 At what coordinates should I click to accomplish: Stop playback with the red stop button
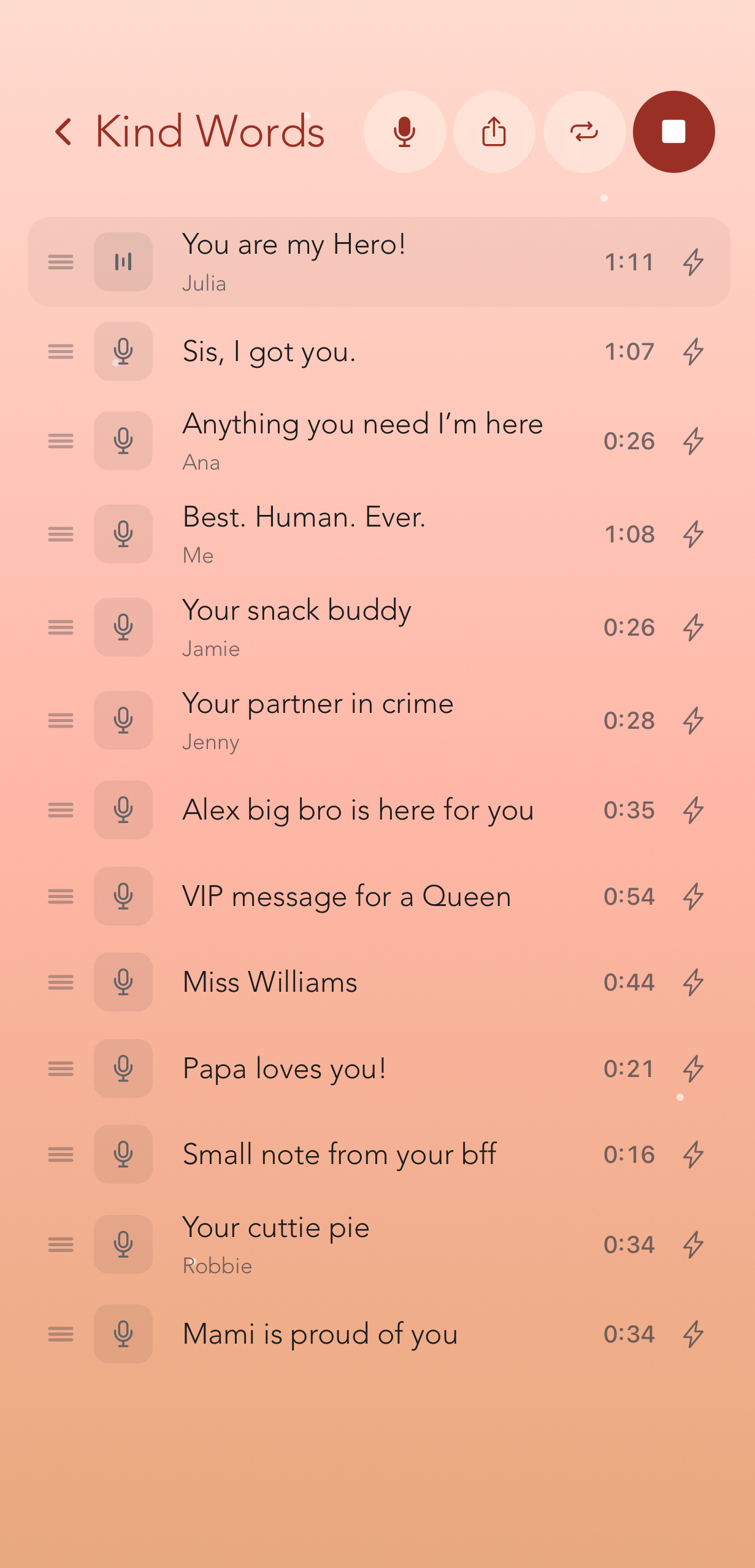click(x=673, y=132)
